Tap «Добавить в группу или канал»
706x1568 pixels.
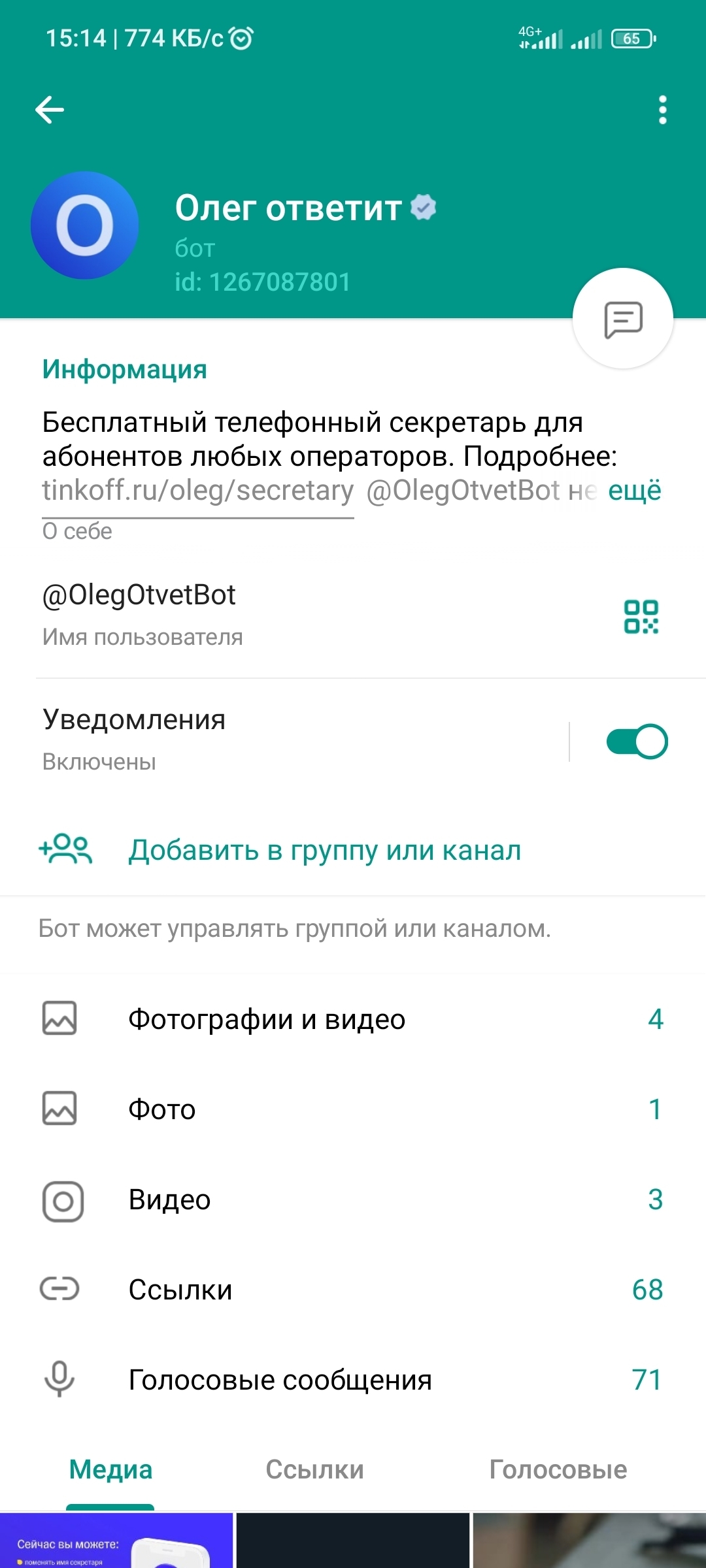coord(324,850)
